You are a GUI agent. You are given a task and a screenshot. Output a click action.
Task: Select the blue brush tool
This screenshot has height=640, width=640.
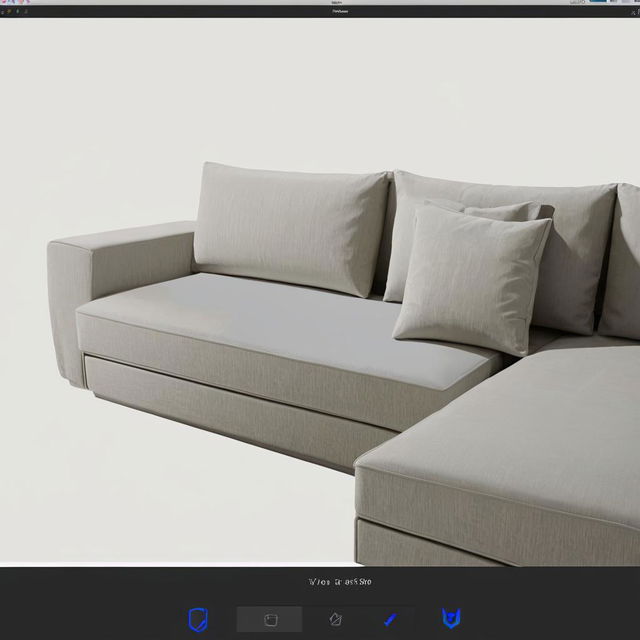390,620
